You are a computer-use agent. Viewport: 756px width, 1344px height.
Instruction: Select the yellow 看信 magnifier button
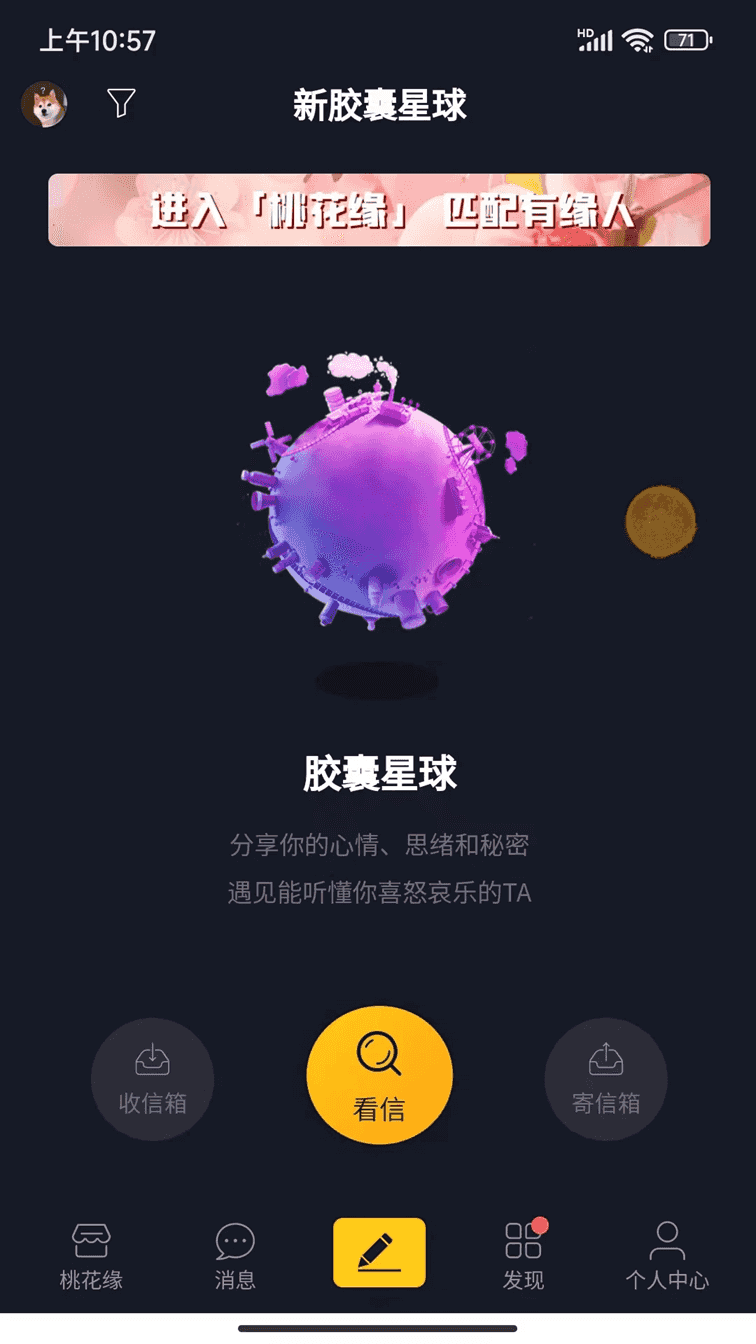point(378,1075)
